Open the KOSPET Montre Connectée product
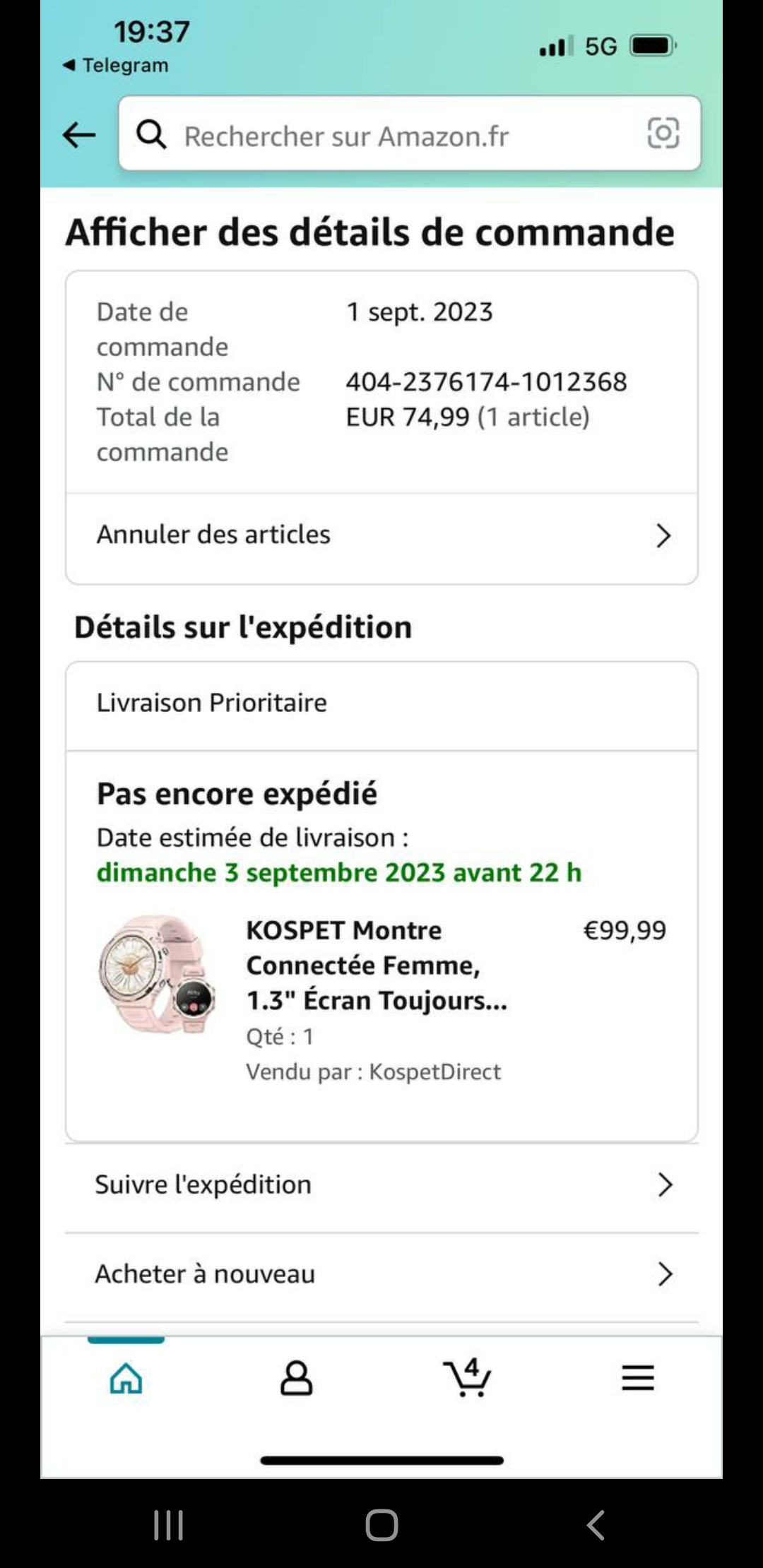This screenshot has width=763, height=1568. click(377, 965)
